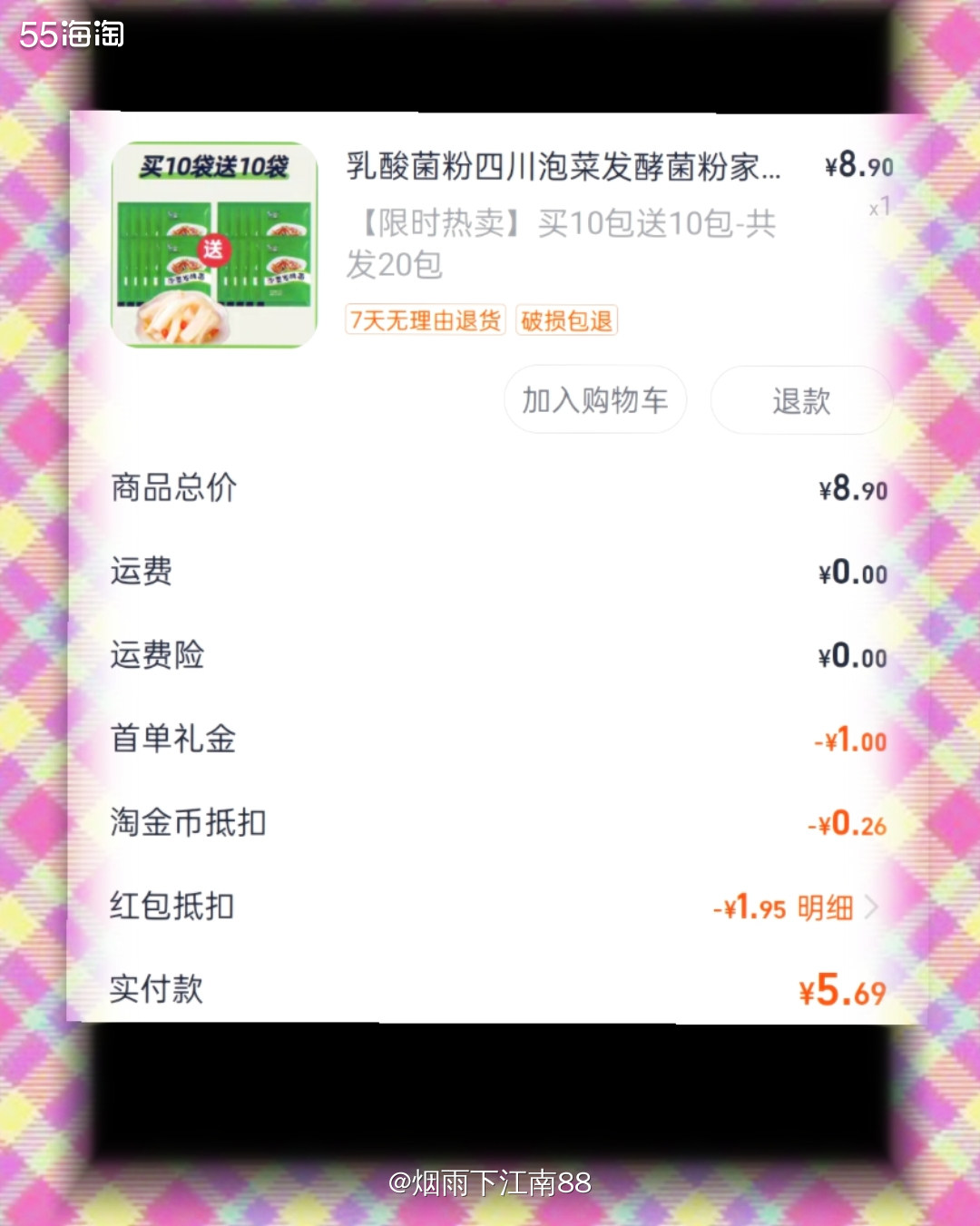The width and height of the screenshot is (980, 1226).
Task: Select the 7天无理由退货 service tag
Action: click(425, 321)
